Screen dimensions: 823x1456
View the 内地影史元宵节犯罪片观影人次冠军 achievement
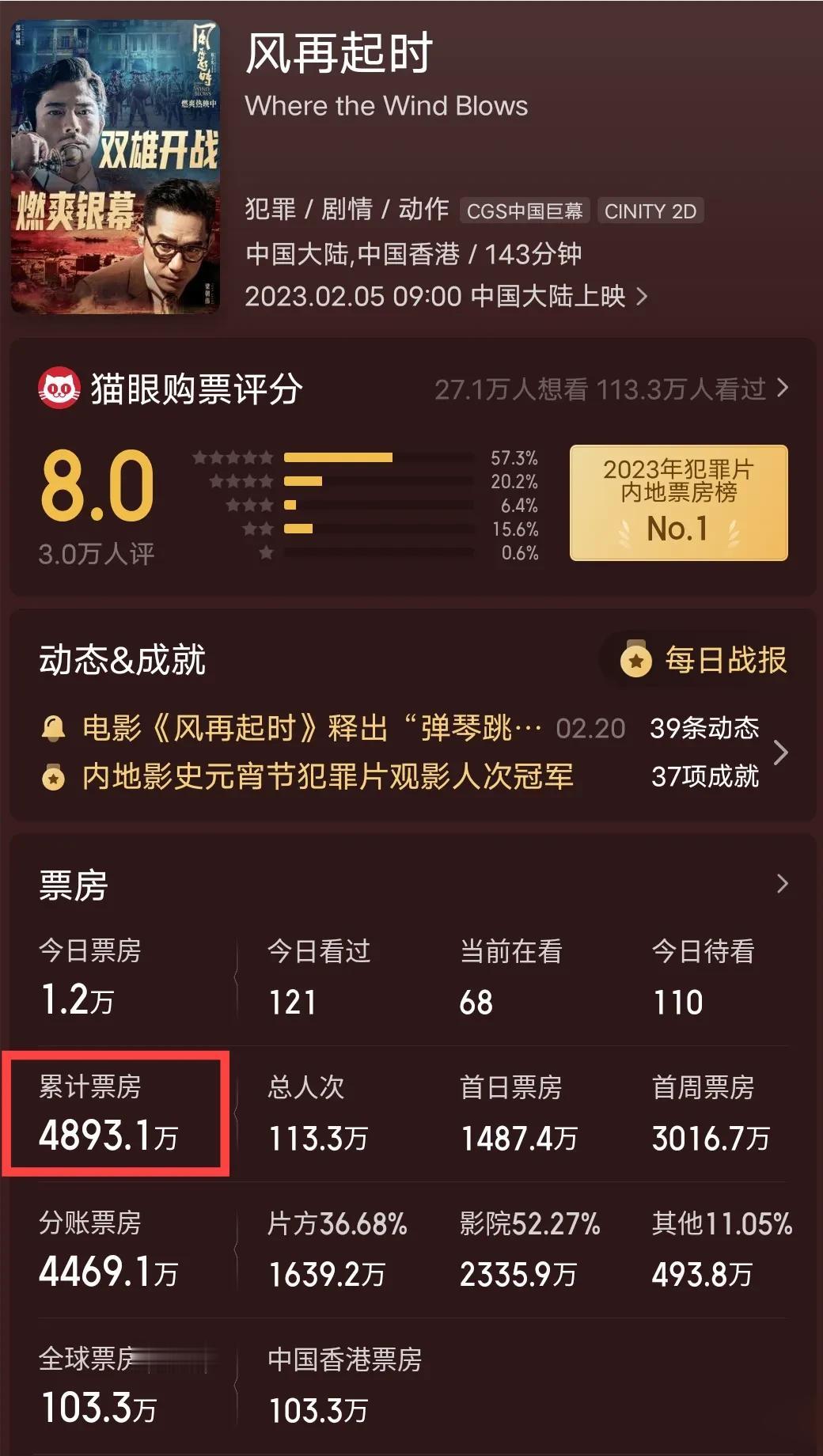(328, 777)
